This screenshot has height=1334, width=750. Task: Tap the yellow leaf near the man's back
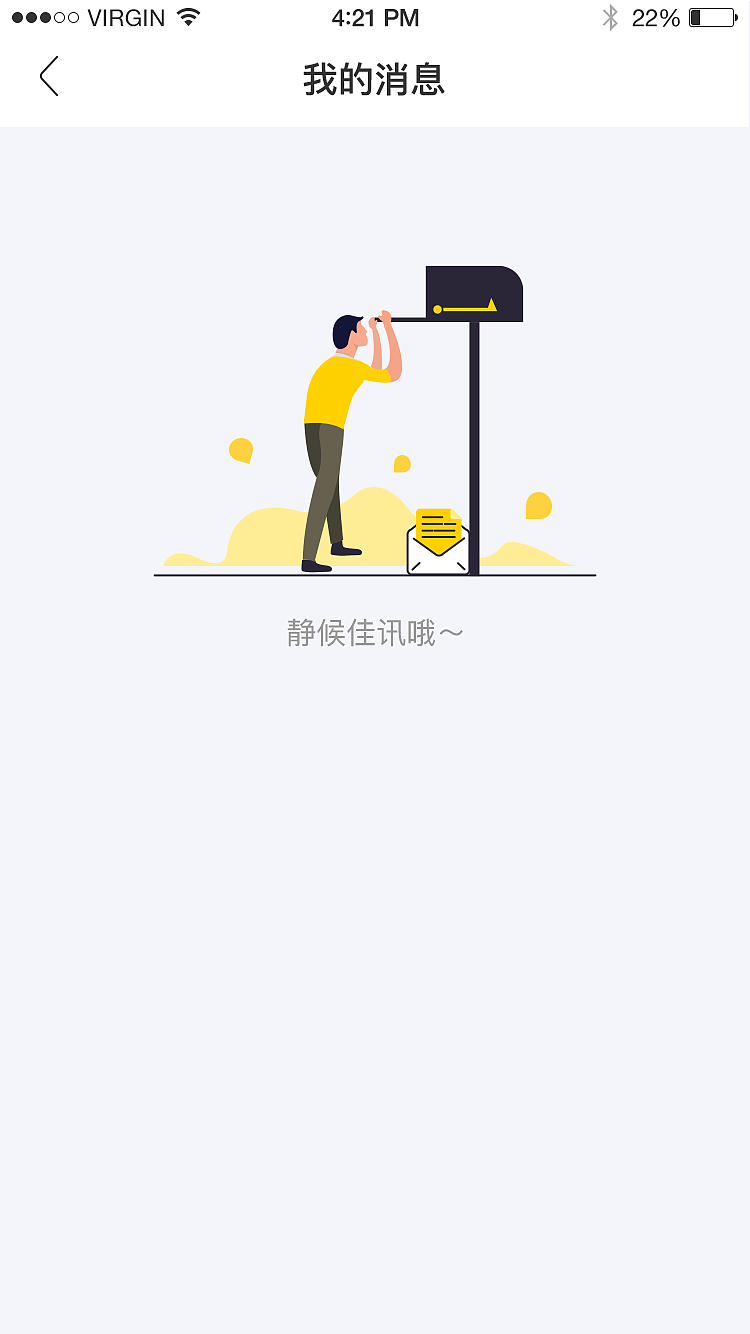[241, 450]
